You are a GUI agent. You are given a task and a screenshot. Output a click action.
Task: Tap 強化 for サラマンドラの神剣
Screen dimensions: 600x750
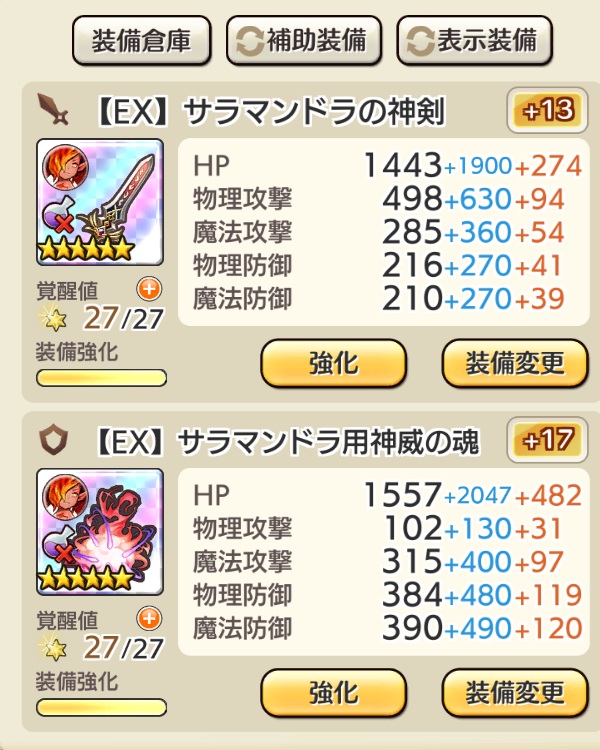coord(333,362)
